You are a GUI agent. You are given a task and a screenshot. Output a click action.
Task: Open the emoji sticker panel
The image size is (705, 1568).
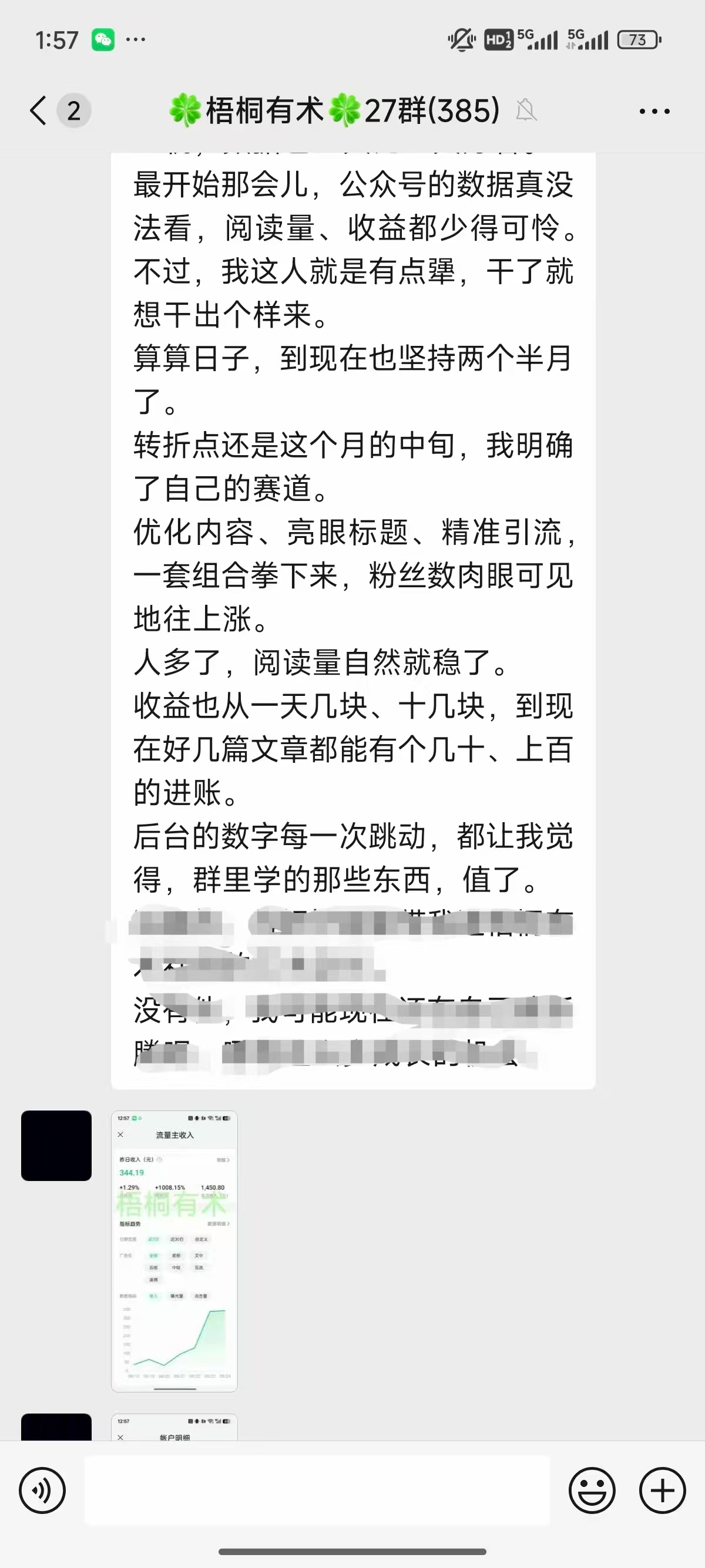pos(592,1490)
